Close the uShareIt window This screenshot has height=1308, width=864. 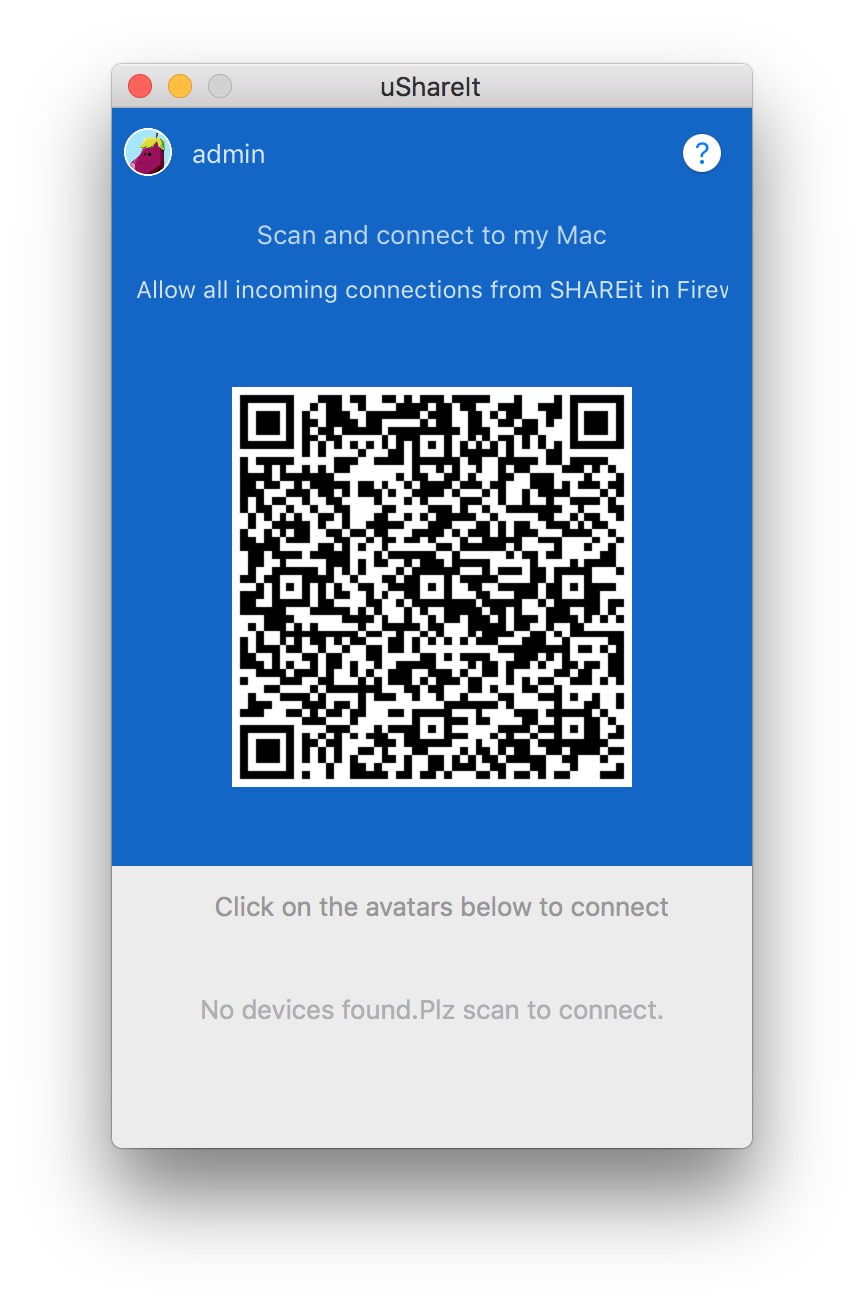[140, 87]
